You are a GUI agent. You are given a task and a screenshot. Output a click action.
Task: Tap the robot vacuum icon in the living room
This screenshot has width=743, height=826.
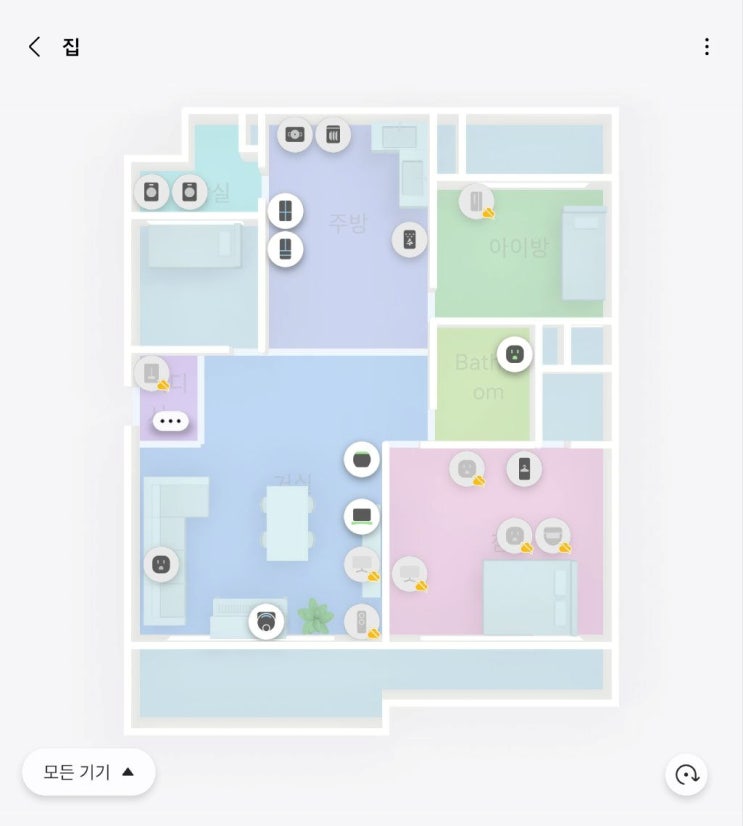click(266, 621)
